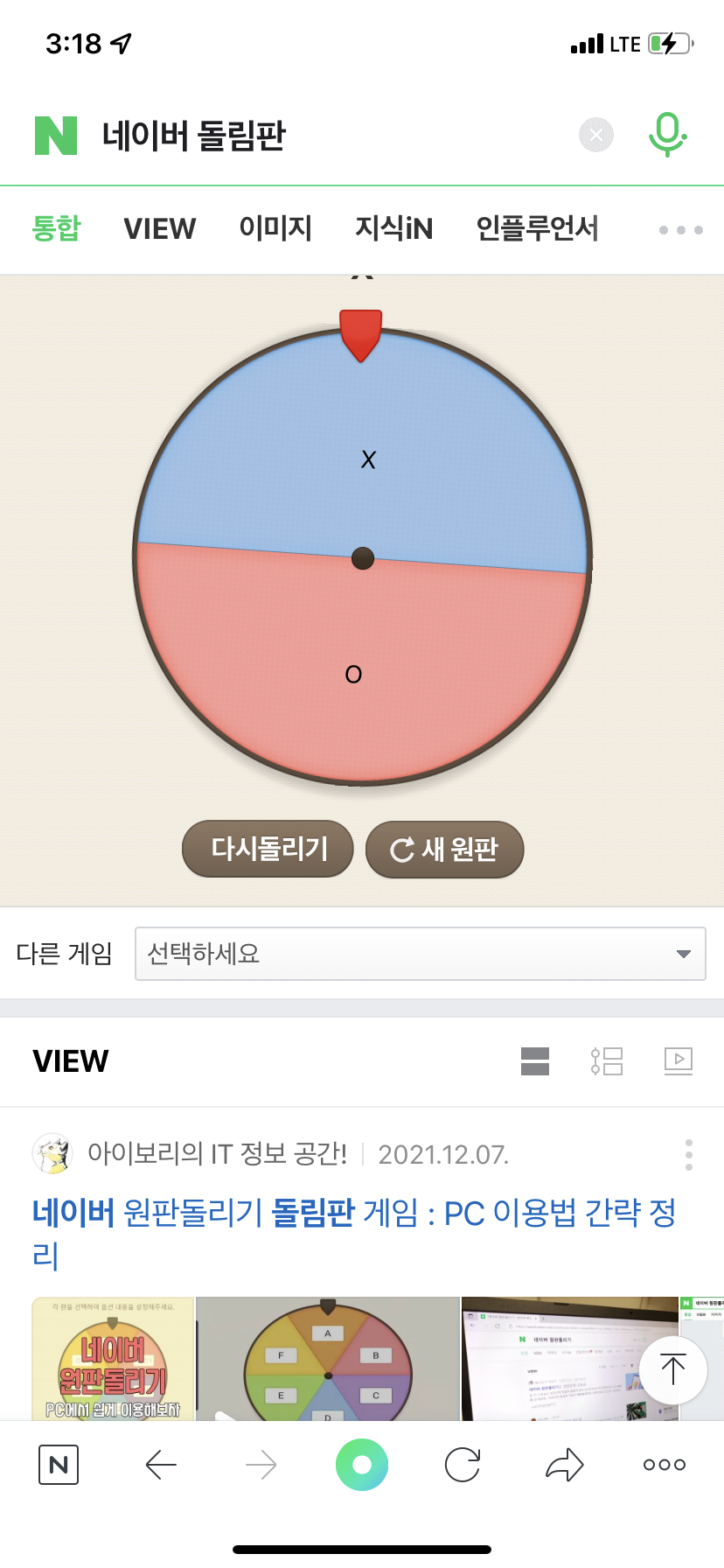The image size is (724, 1568).
Task: Clear the search query text
Action: point(596,135)
